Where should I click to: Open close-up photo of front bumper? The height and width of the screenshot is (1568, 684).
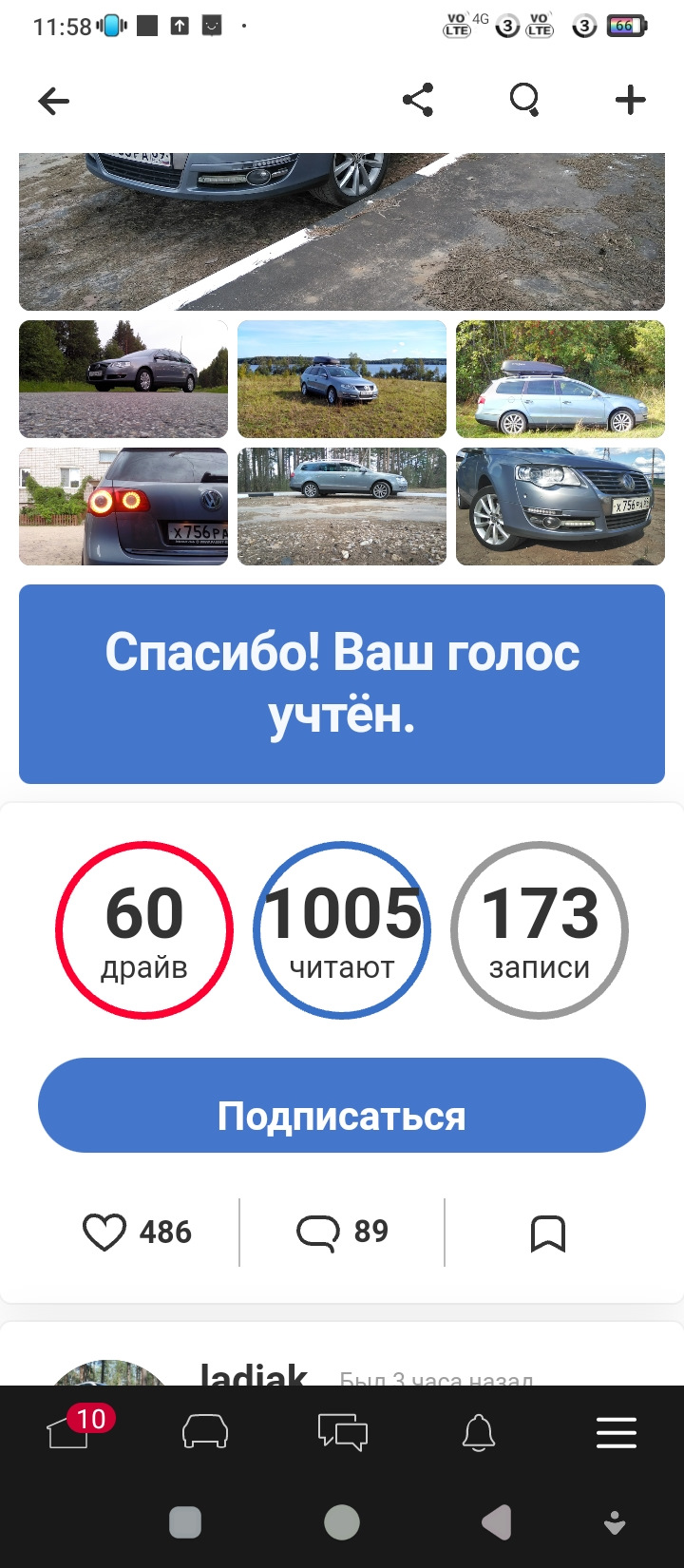pos(560,507)
